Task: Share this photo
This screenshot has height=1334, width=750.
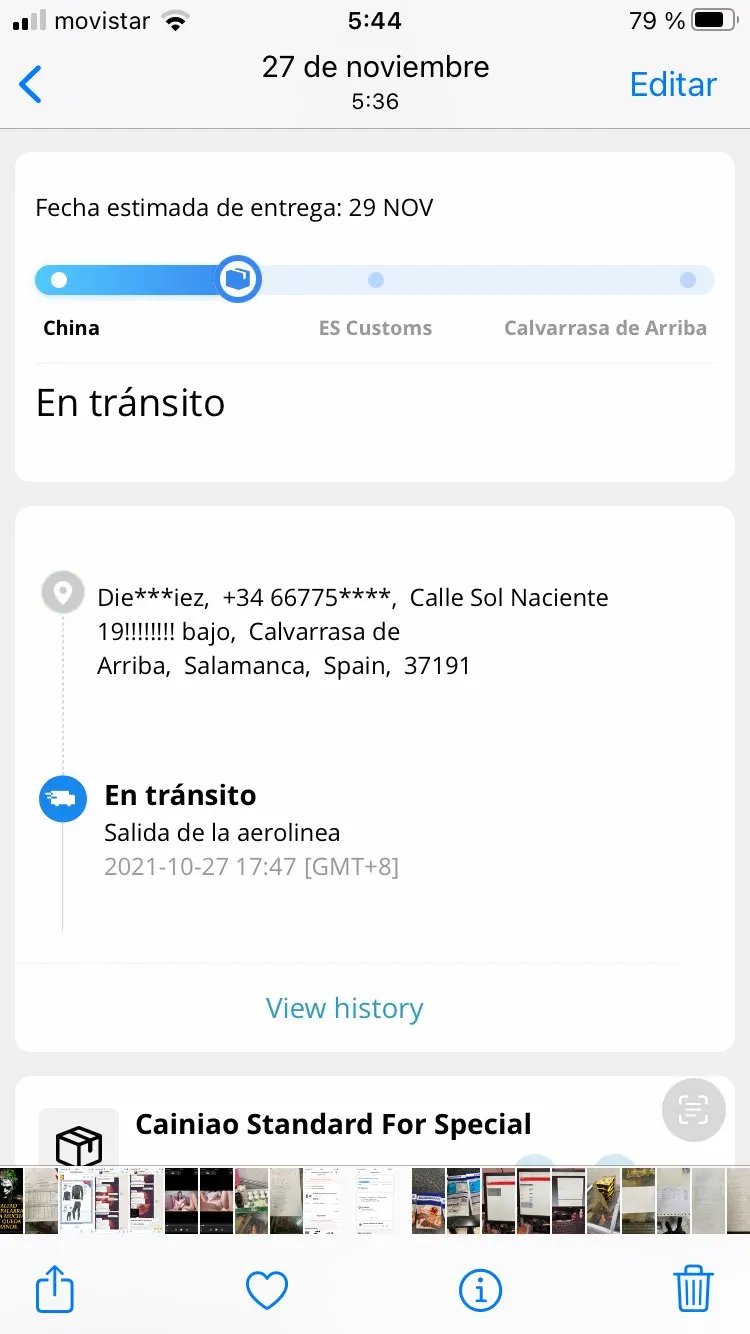Action: (55, 1290)
